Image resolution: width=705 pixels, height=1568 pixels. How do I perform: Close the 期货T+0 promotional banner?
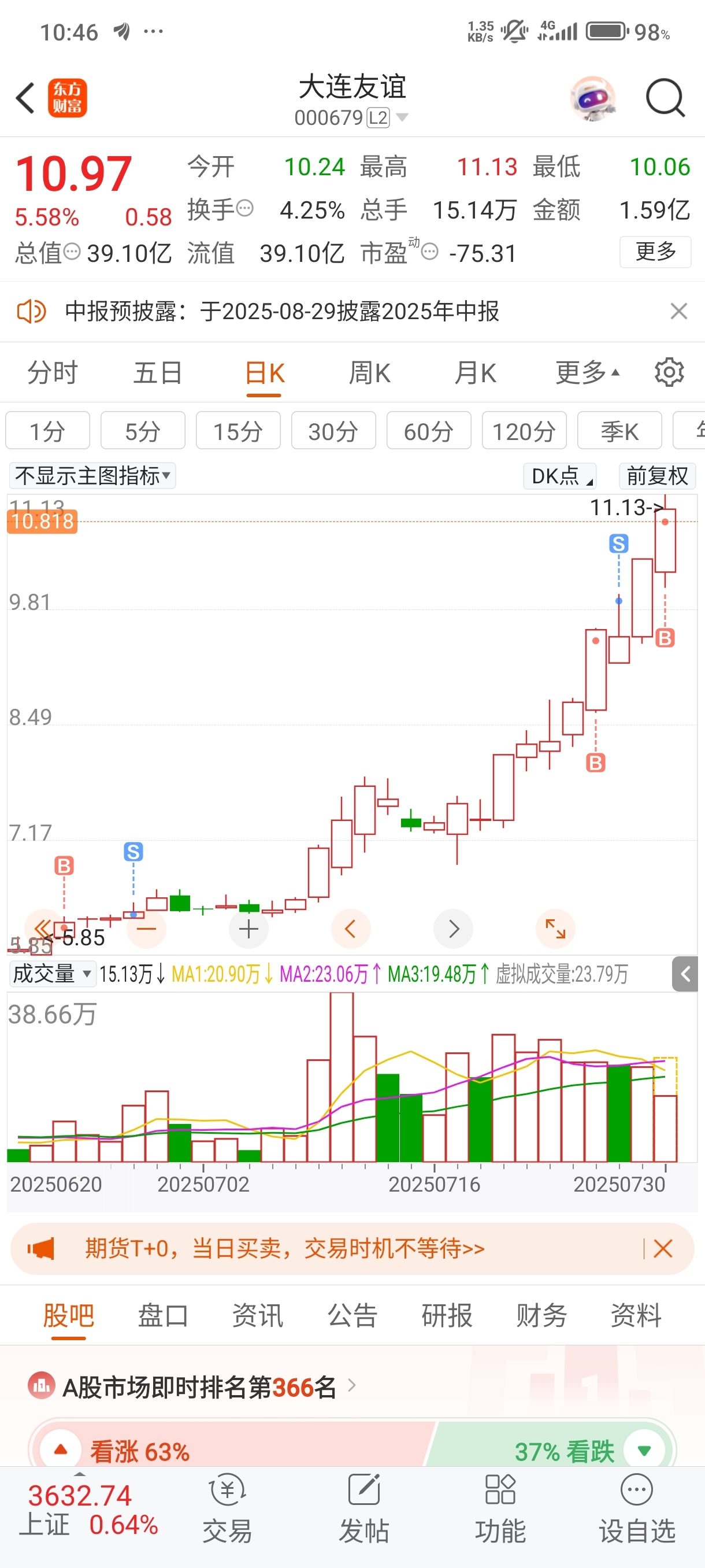click(662, 1248)
